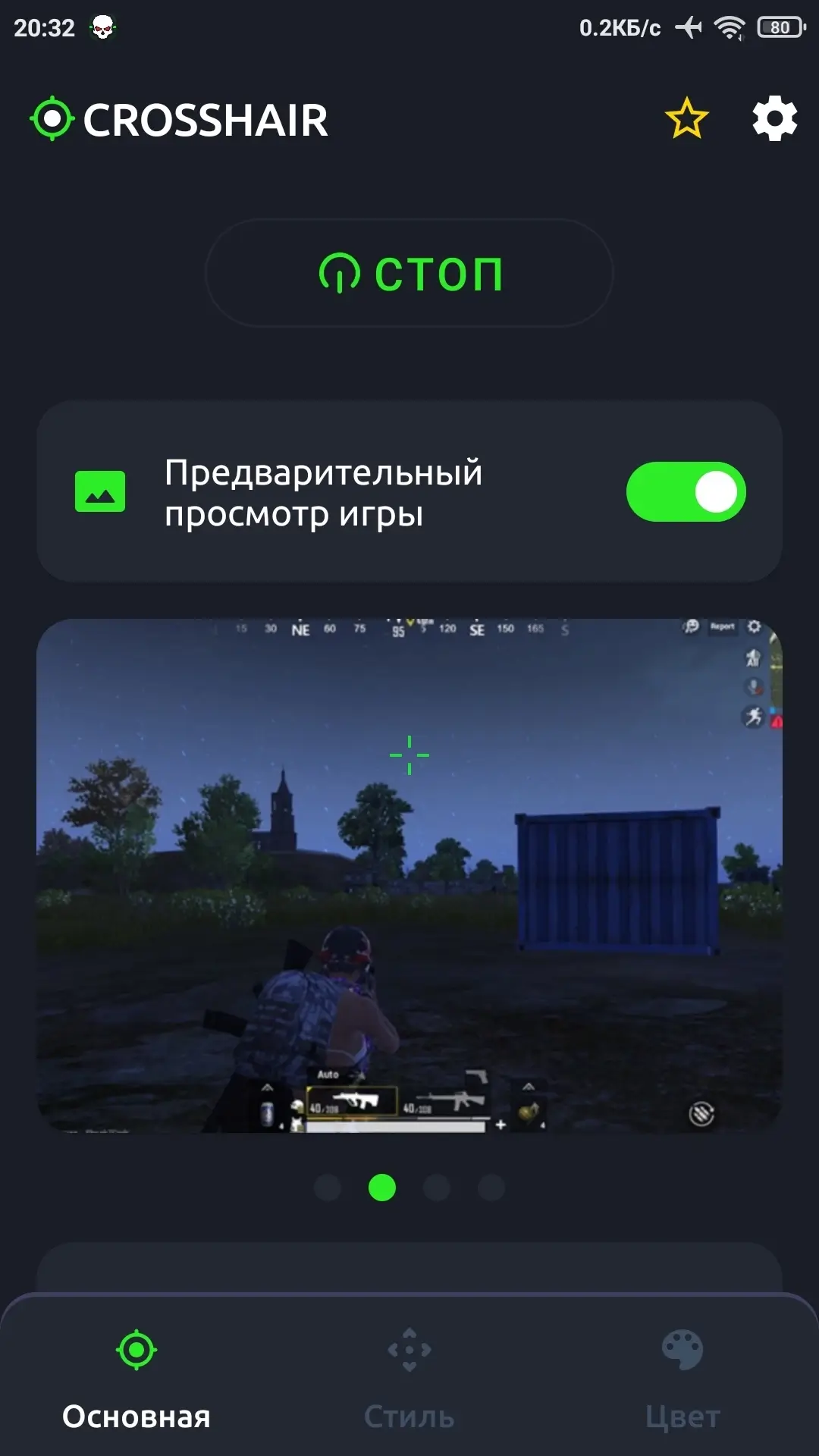This screenshot has height=1456, width=819.
Task: Select the fourth preview page dot
Action: click(x=491, y=1188)
